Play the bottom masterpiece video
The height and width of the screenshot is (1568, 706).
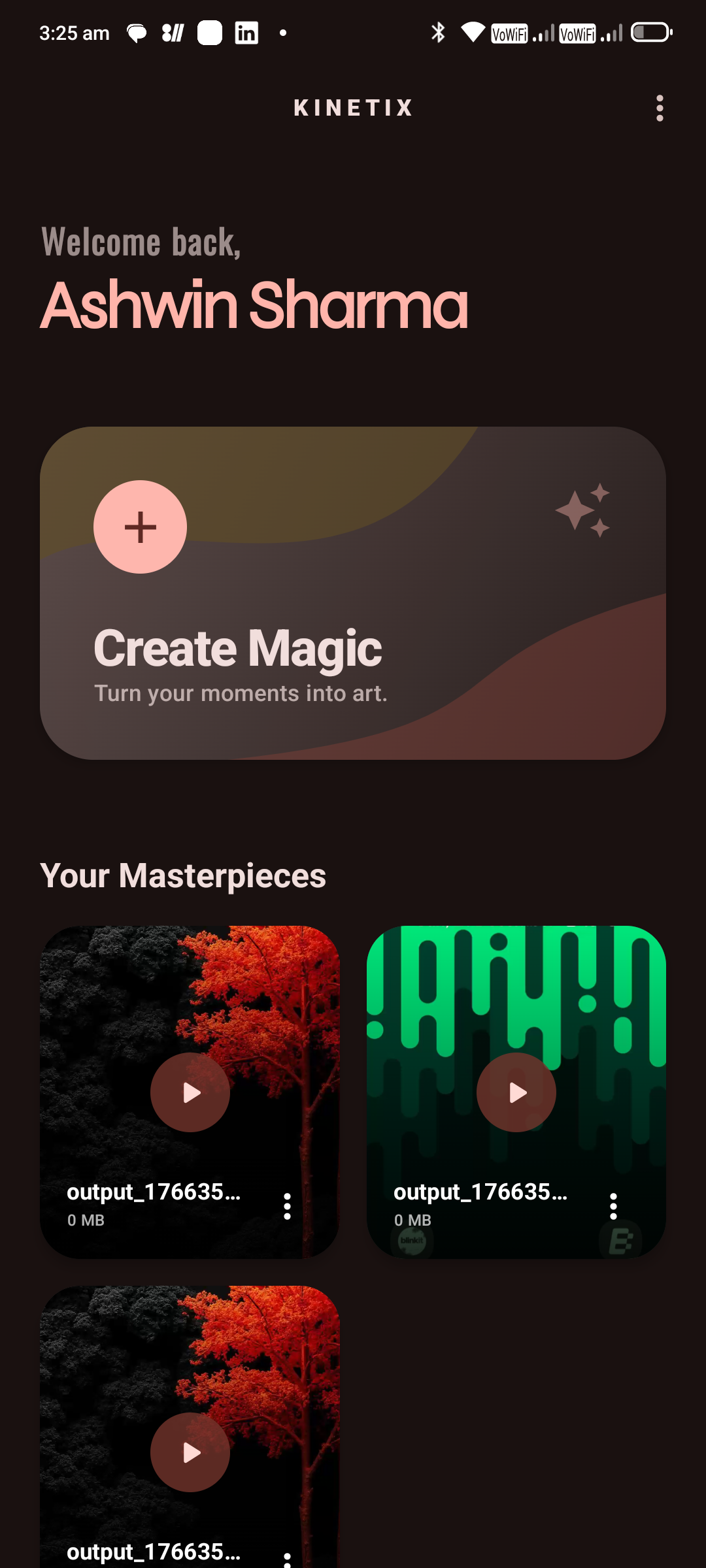pos(190,1452)
